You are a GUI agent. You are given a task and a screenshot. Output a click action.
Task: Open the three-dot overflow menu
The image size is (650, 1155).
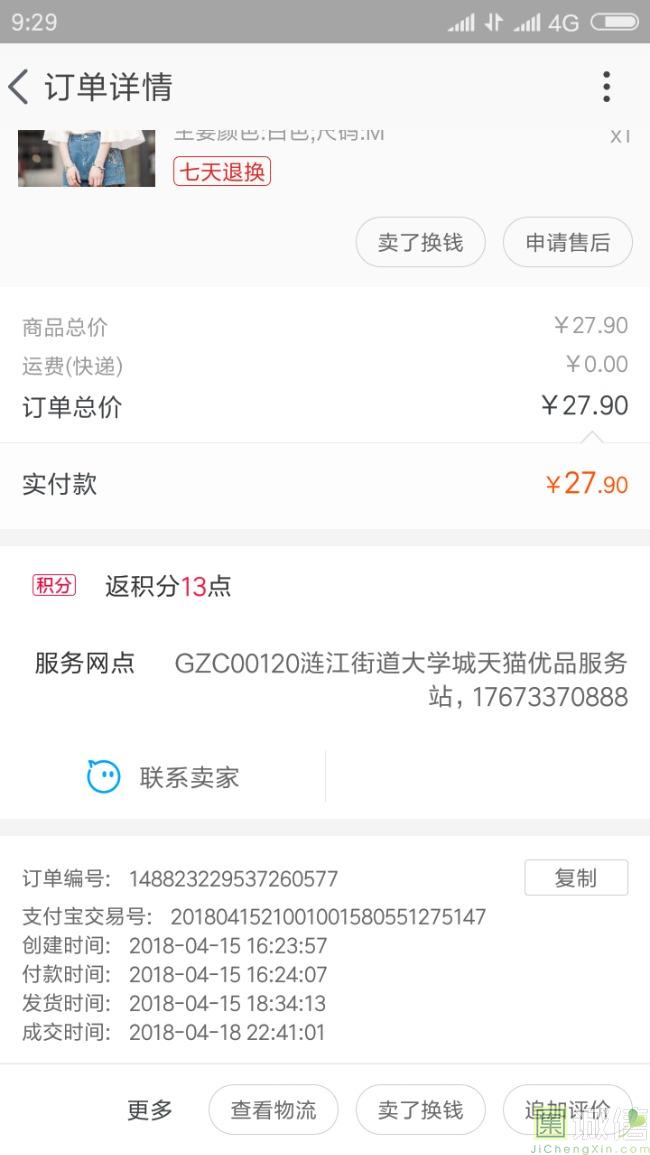(606, 87)
